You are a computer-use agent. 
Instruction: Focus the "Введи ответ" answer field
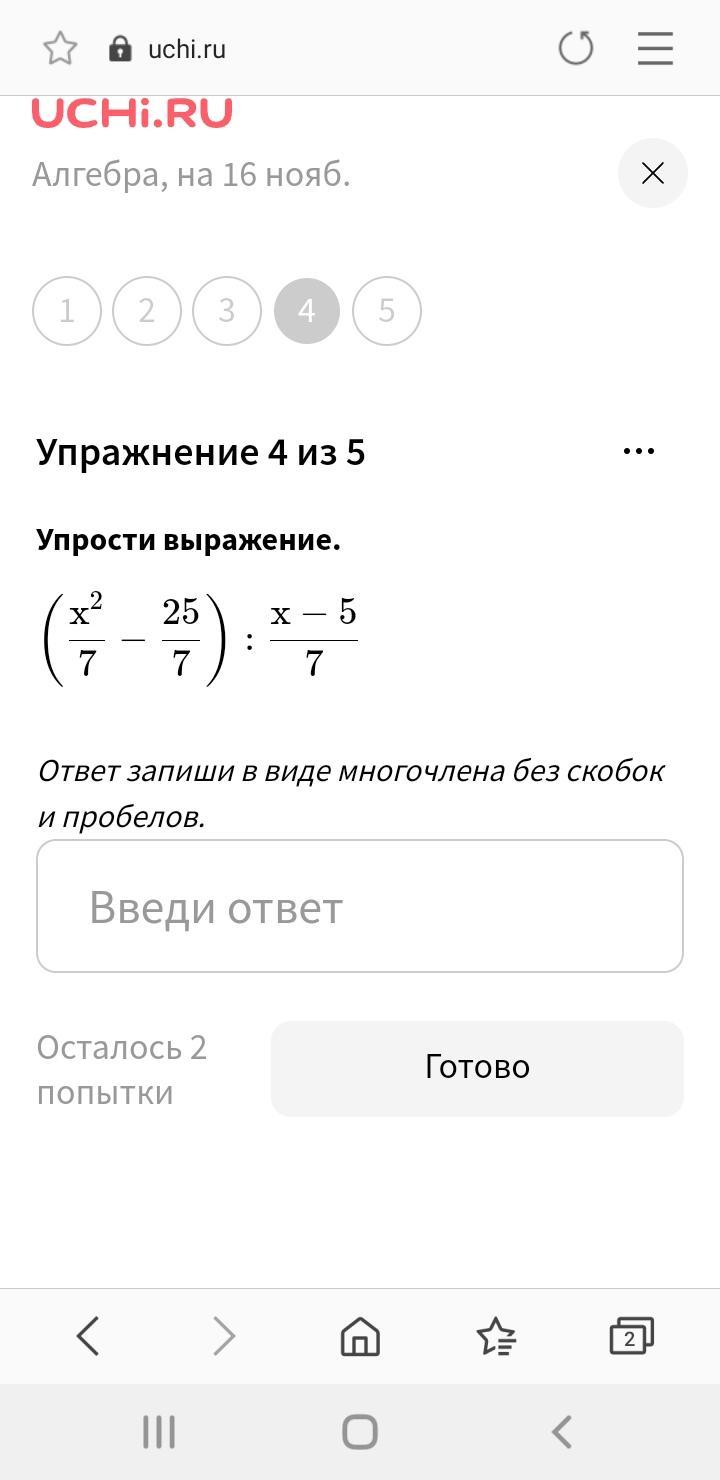tap(360, 906)
